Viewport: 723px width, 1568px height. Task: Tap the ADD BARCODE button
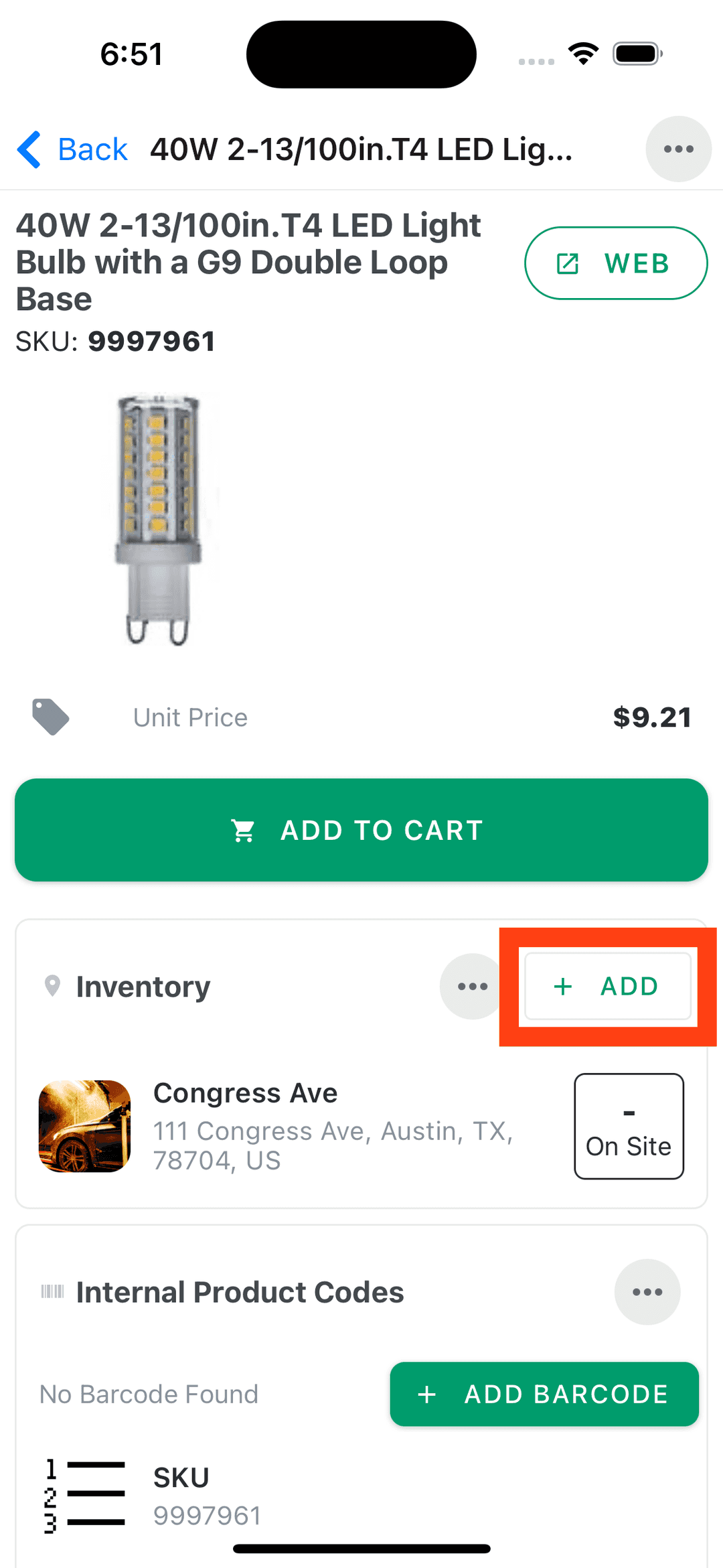[x=544, y=1393]
